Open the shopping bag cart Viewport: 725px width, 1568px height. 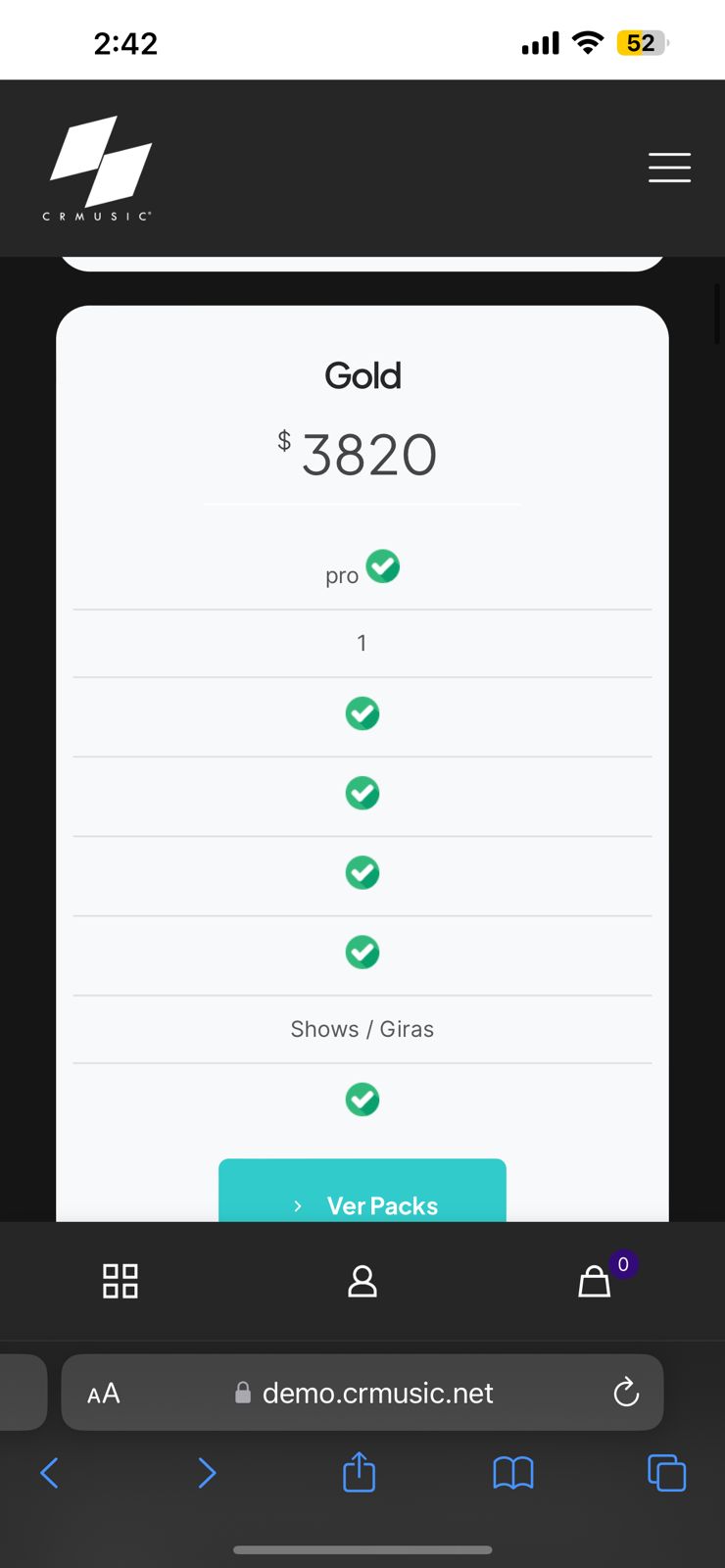click(x=595, y=1281)
